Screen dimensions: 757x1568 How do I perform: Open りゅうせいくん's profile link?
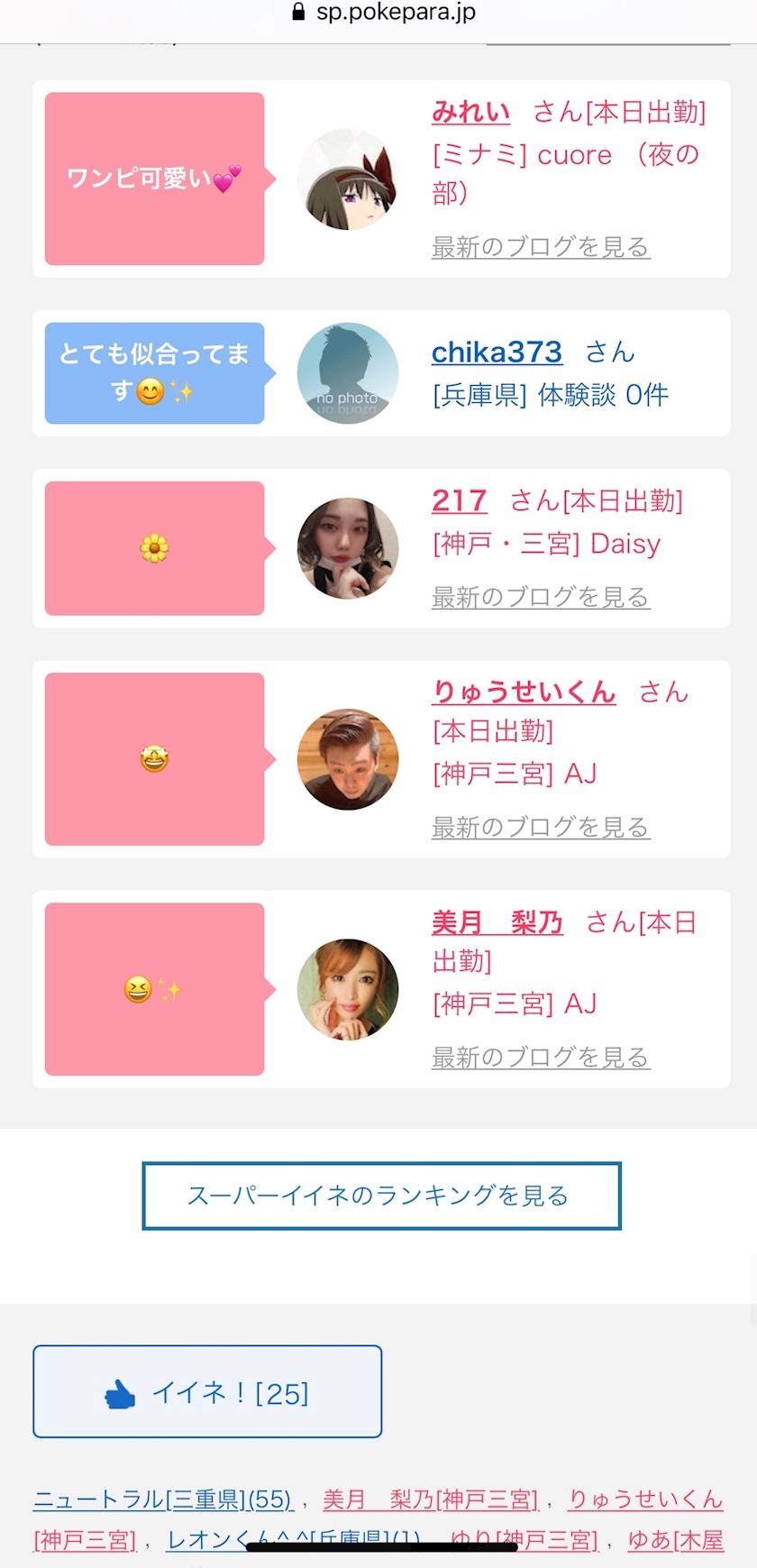[x=524, y=692]
